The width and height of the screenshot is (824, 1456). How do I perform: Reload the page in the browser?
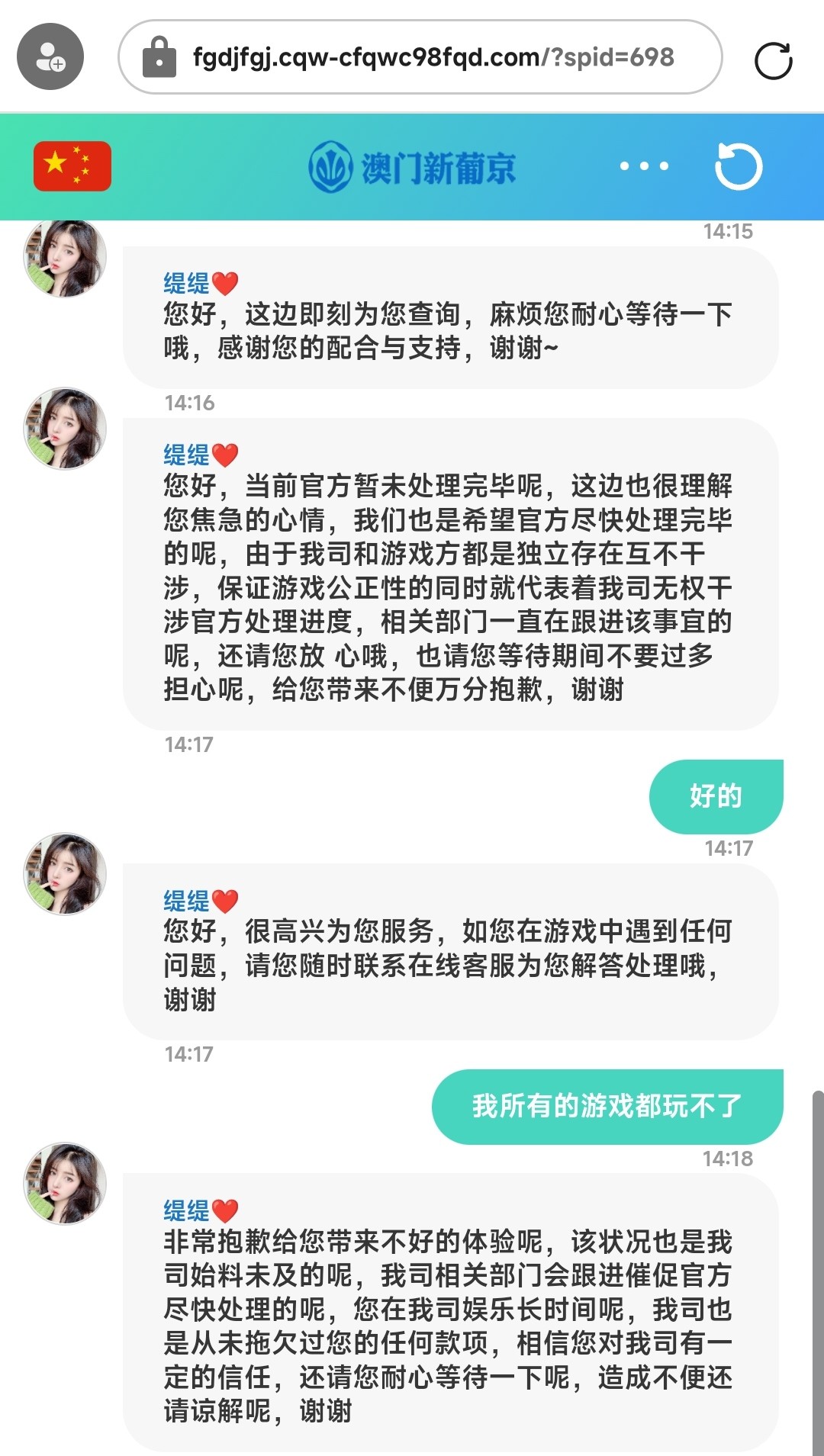[773, 60]
